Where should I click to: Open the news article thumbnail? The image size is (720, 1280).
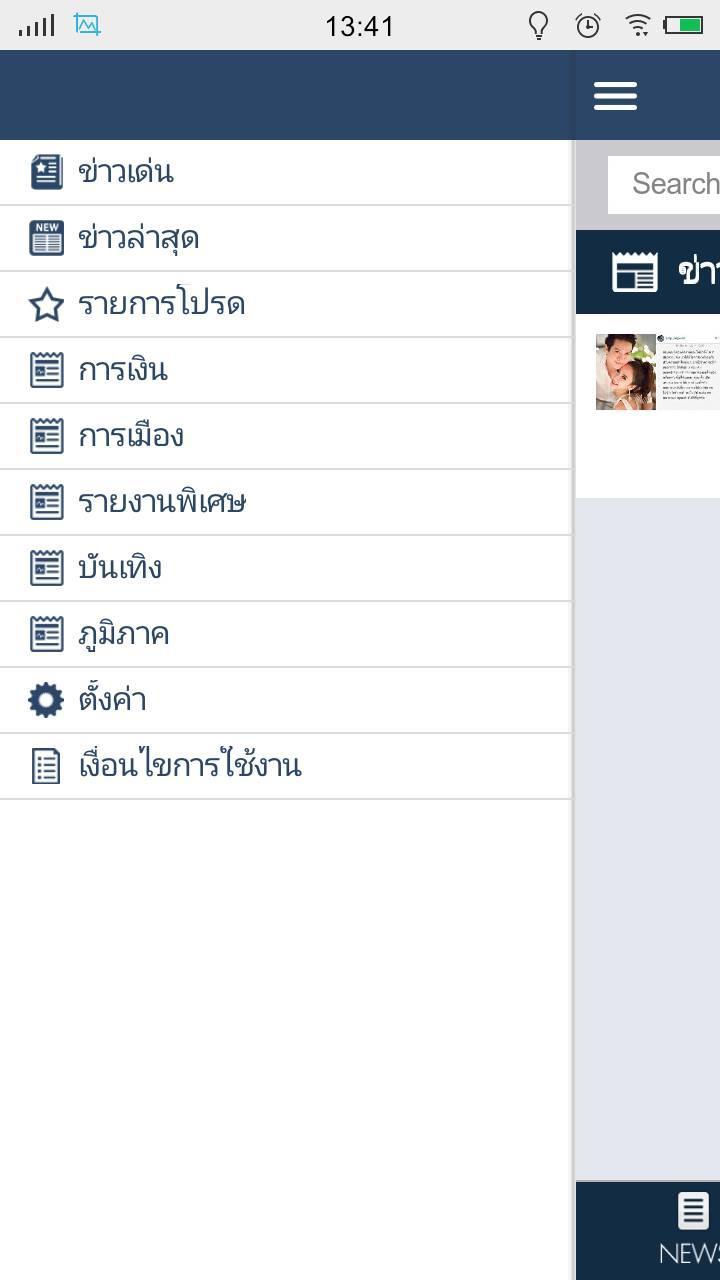tap(656, 372)
